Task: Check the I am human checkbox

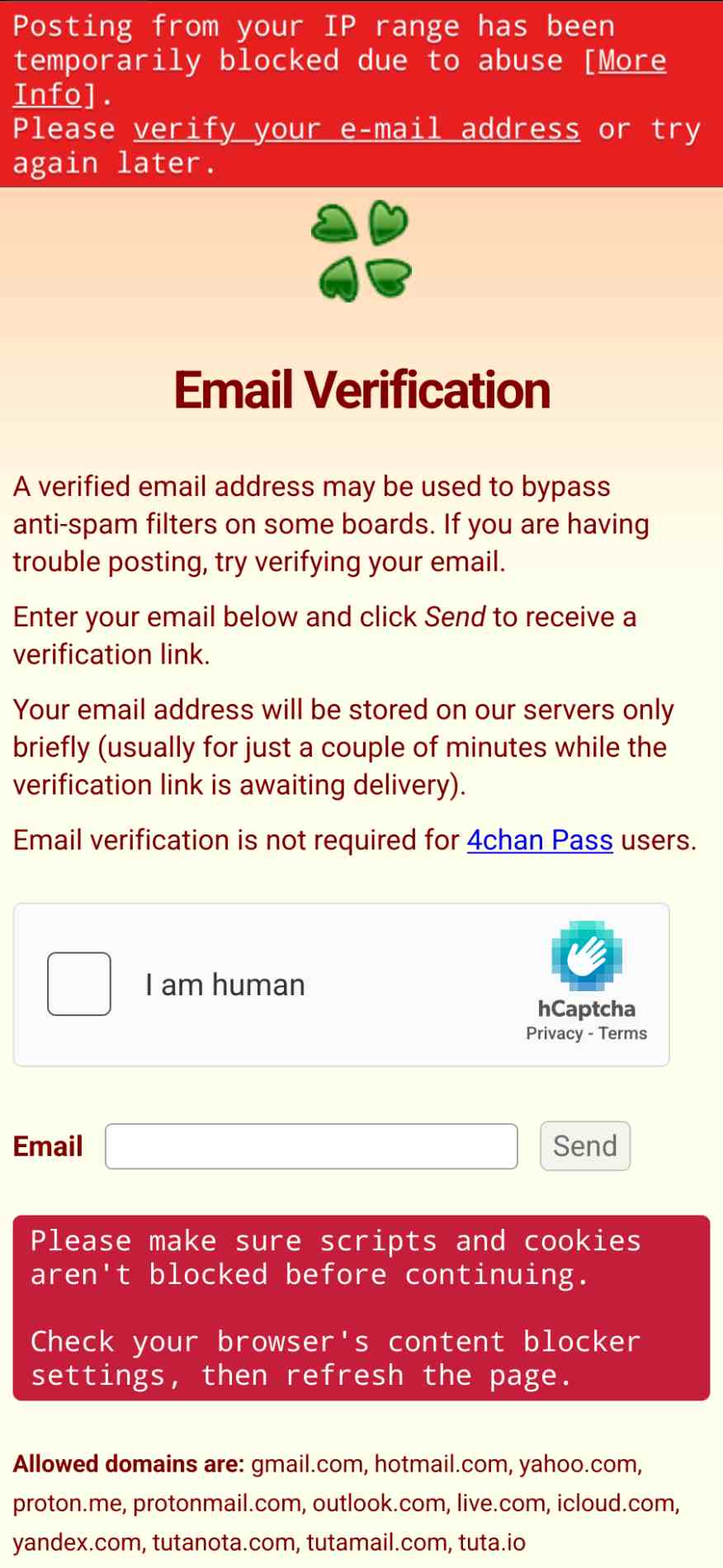Action: 79,984
